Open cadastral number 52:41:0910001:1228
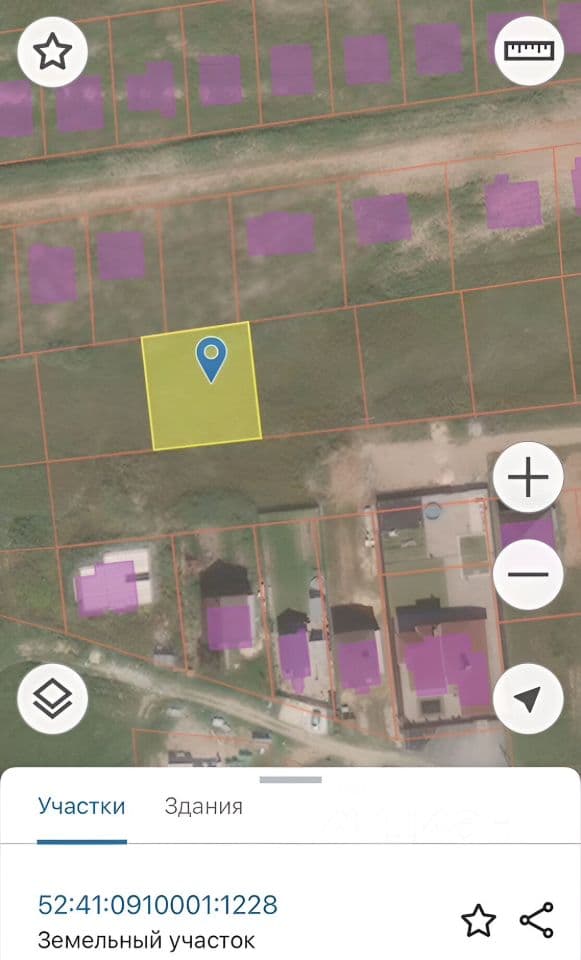 tap(157, 904)
